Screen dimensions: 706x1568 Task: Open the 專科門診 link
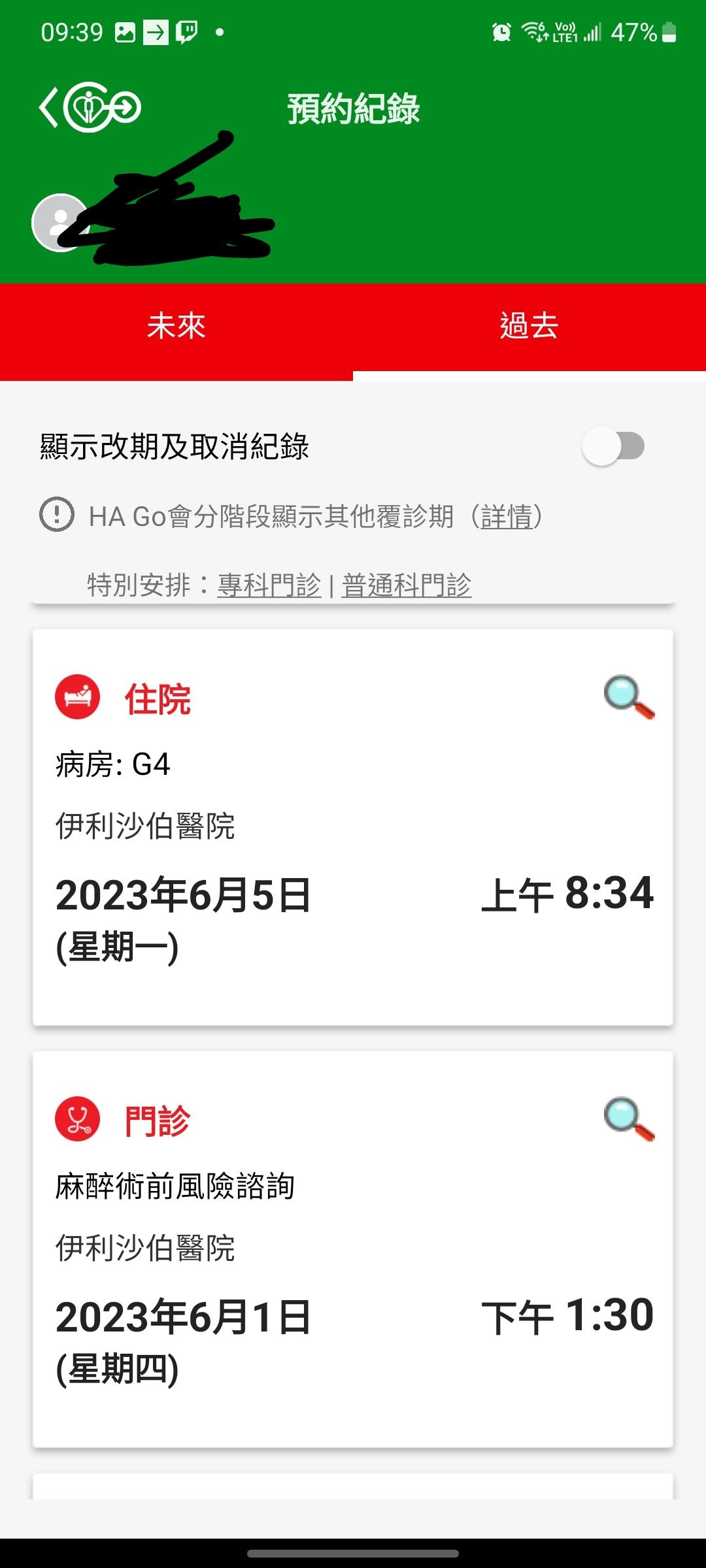pos(269,585)
